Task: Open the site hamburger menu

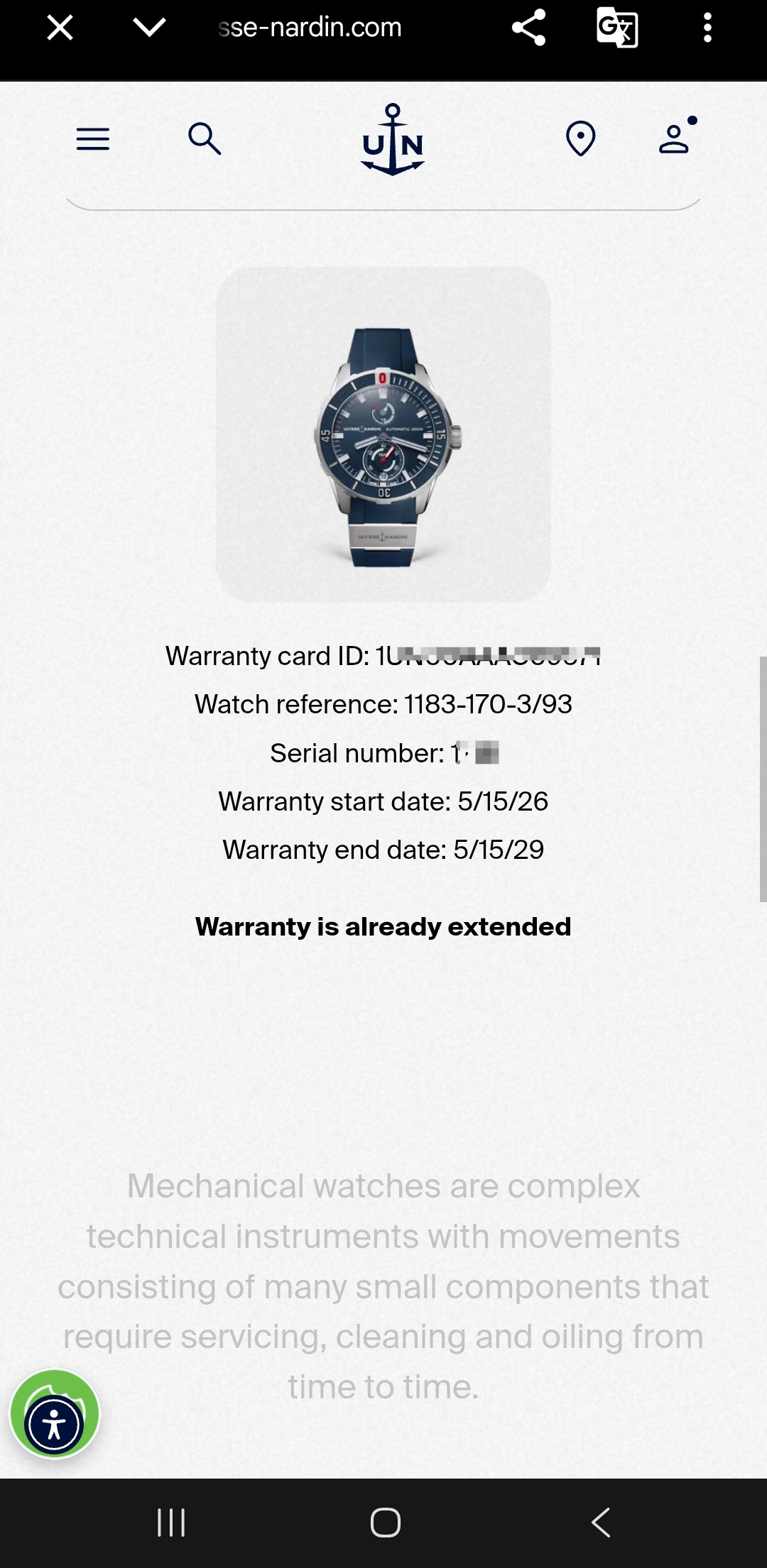Action: pos(93,139)
